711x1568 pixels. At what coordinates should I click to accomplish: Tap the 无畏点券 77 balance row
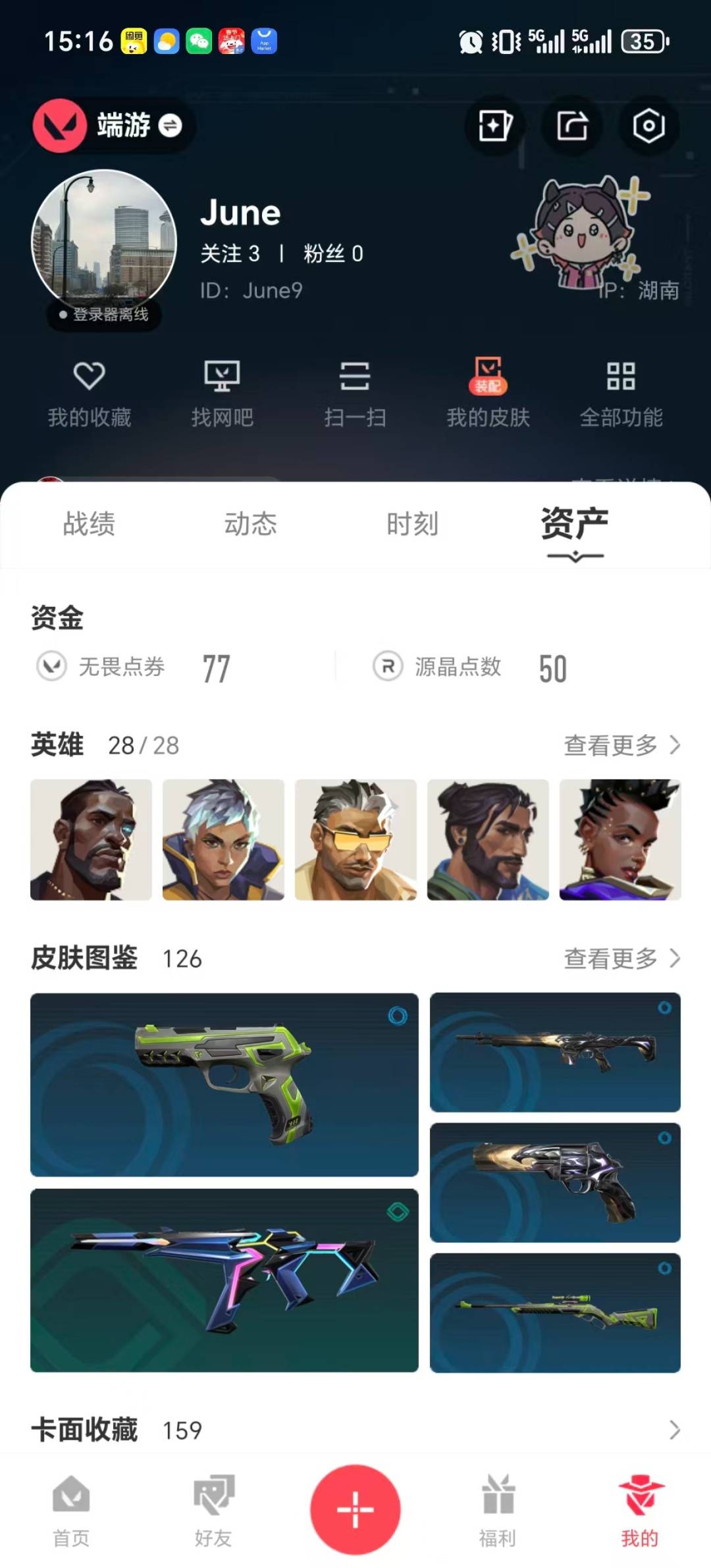132,667
